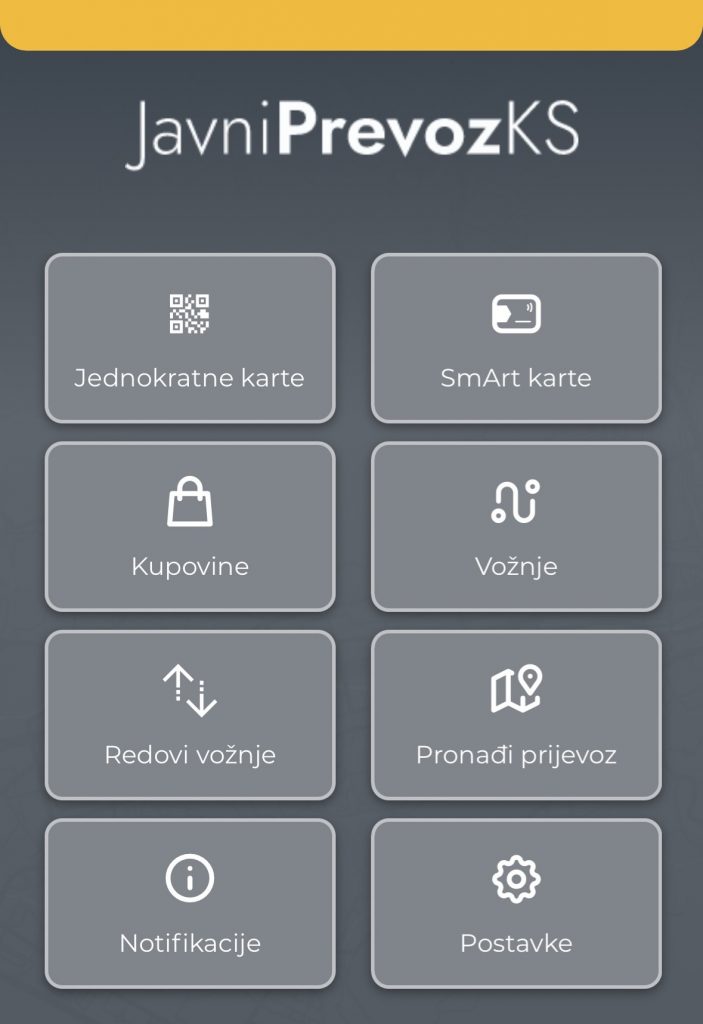
Task: Open SmArt karte section
Action: pos(516,338)
